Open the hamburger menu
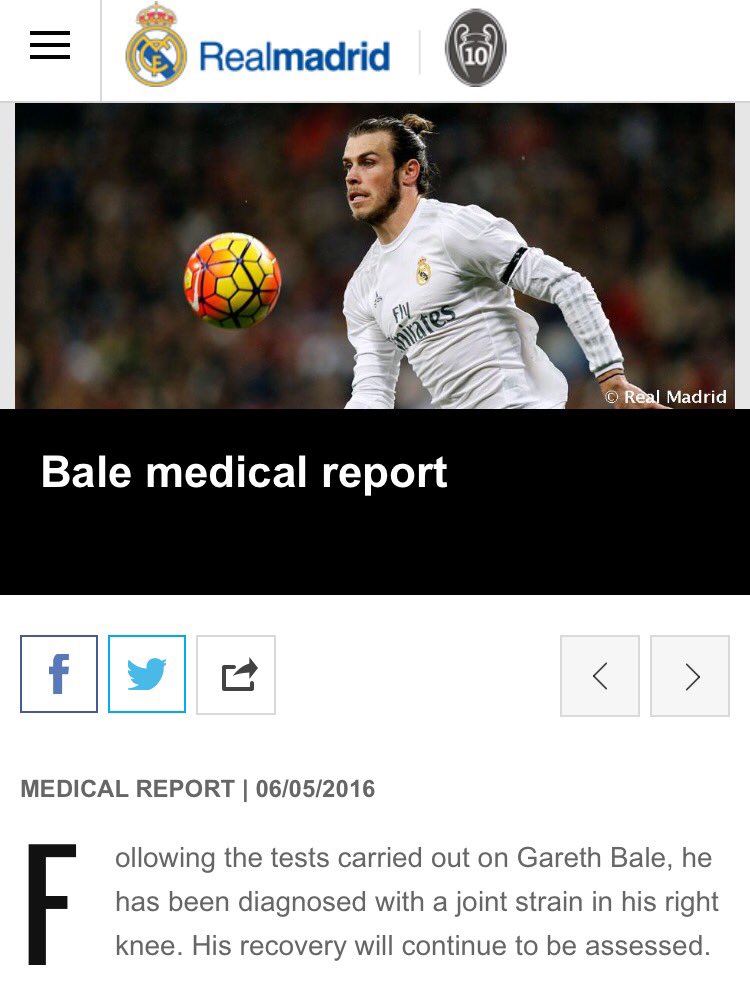The height and width of the screenshot is (1001, 750). 50,46
